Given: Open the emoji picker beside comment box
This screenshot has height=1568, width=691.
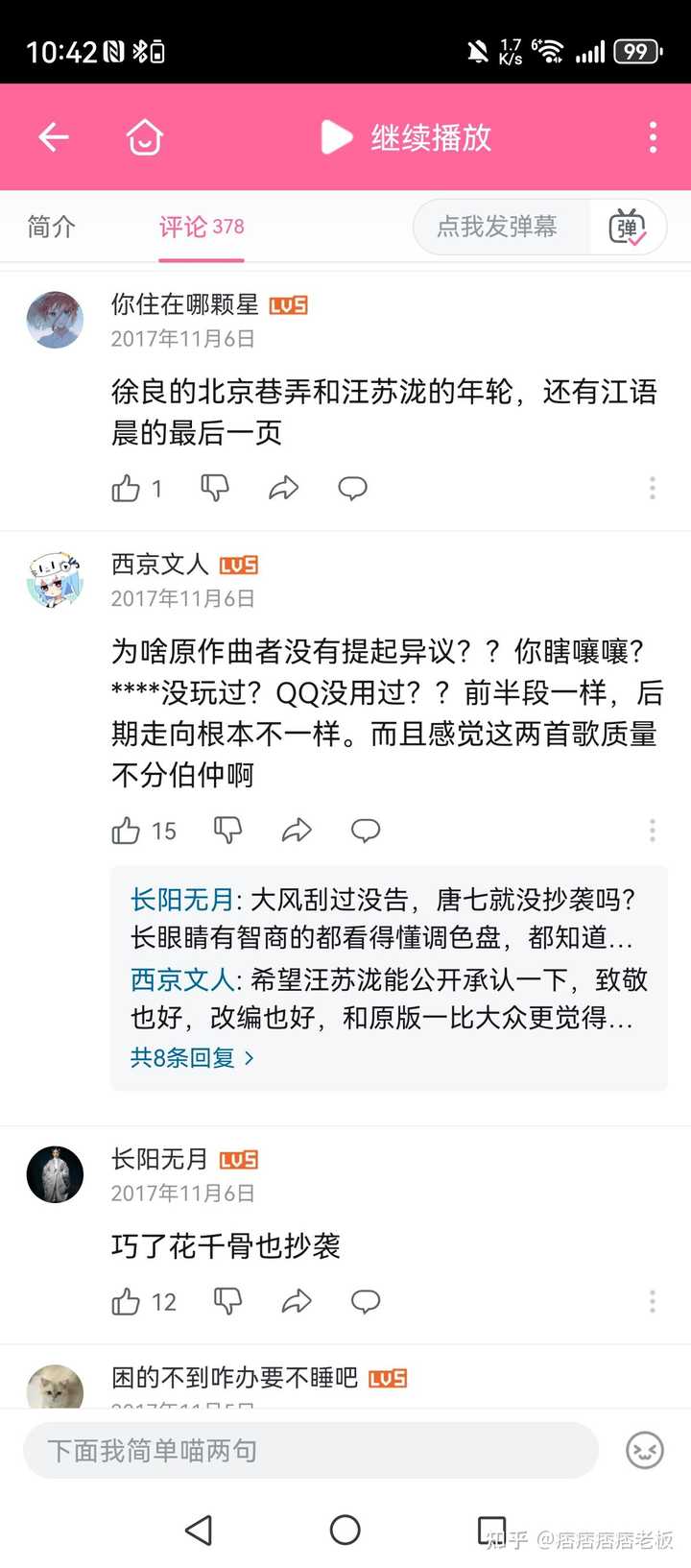Looking at the screenshot, I should [x=645, y=1450].
